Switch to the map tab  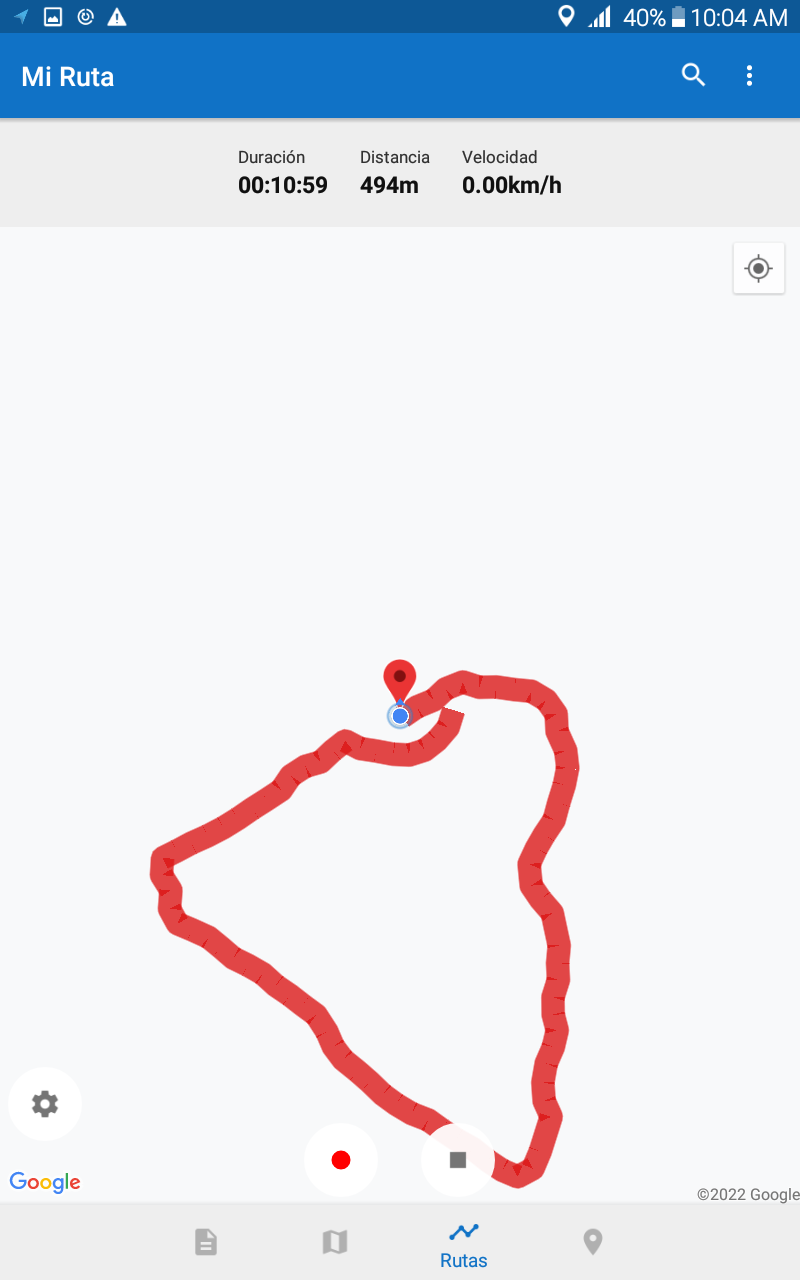click(334, 1242)
